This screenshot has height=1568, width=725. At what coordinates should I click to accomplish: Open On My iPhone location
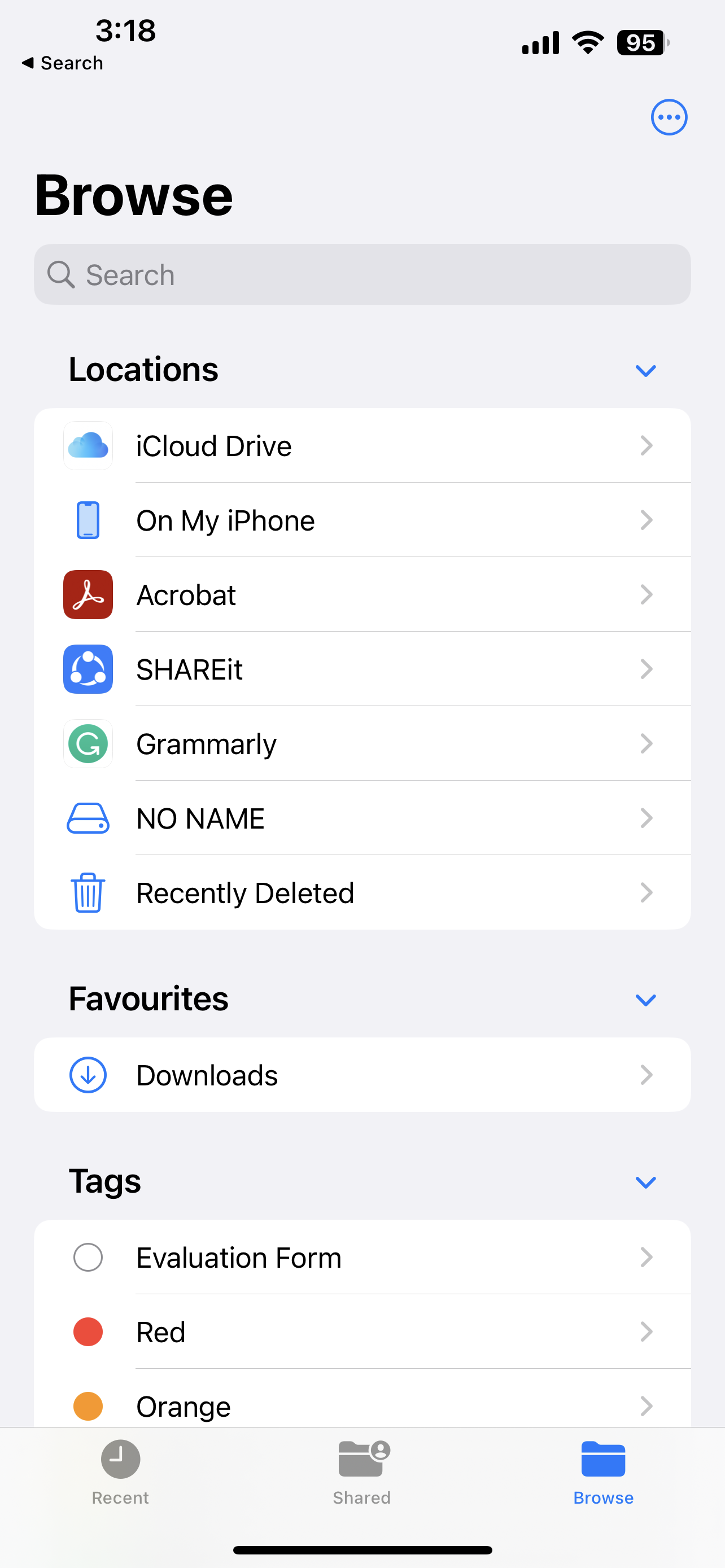point(362,520)
